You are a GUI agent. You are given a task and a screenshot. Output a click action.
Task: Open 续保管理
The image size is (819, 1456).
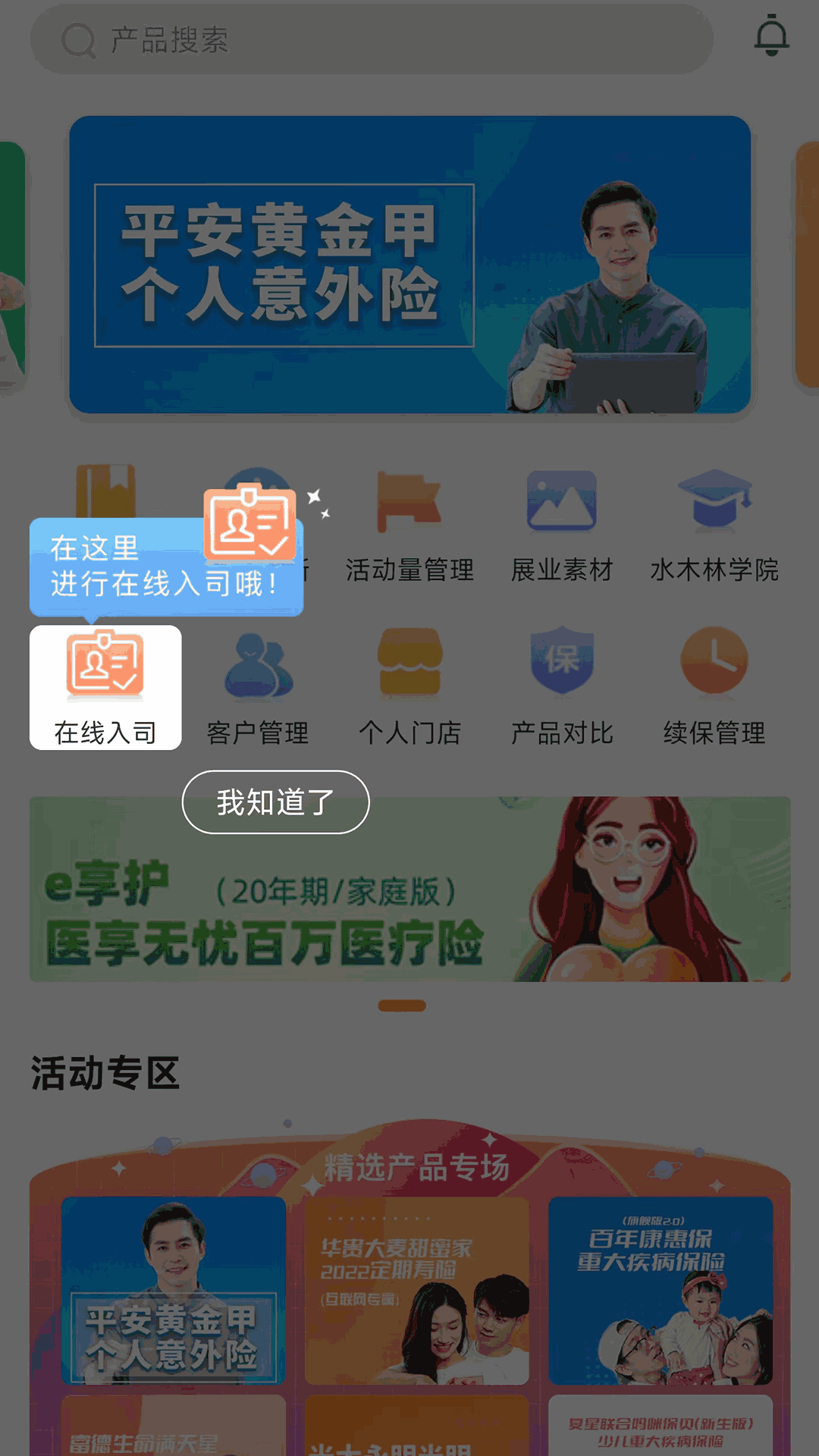[714, 687]
